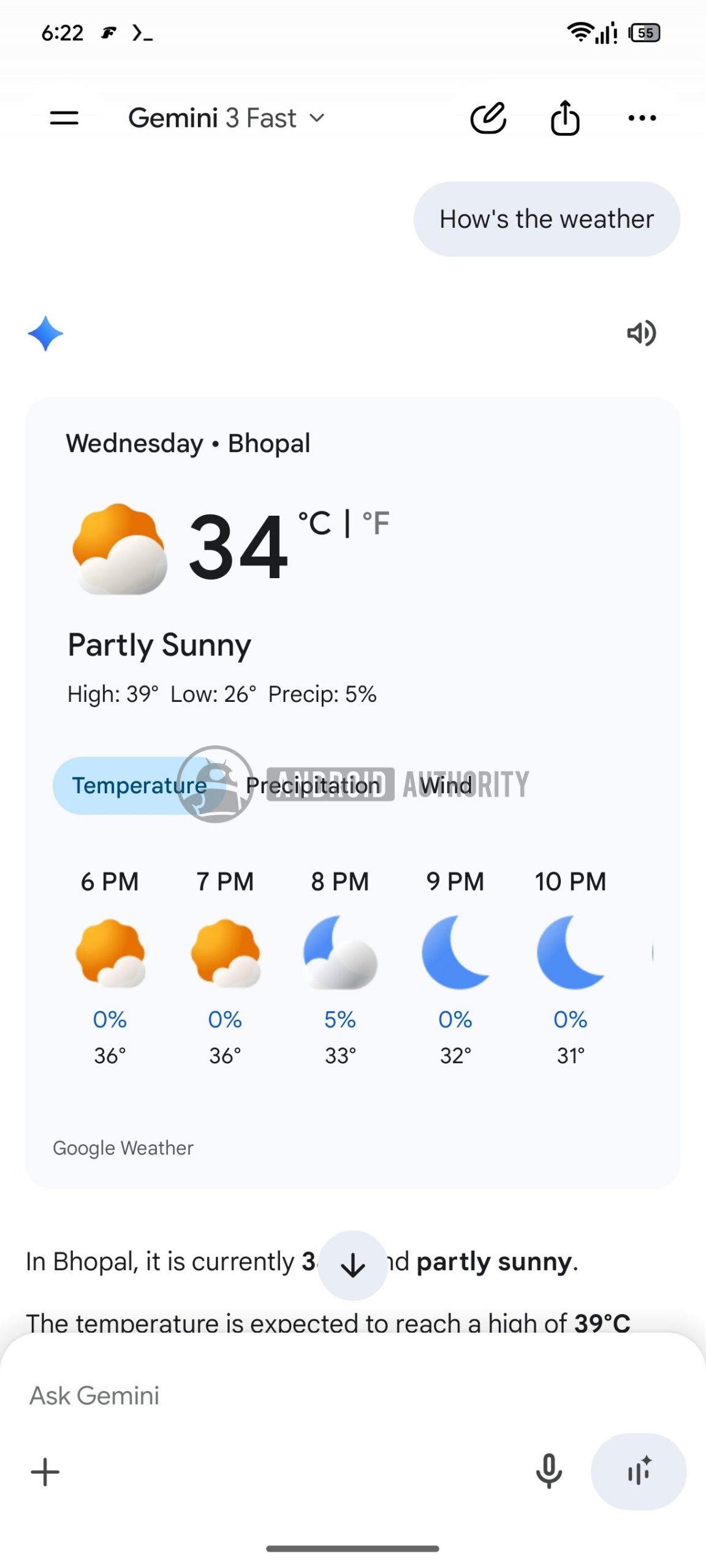Viewport: 706px width, 1568px height.
Task: Start a new chat
Action: click(x=488, y=118)
